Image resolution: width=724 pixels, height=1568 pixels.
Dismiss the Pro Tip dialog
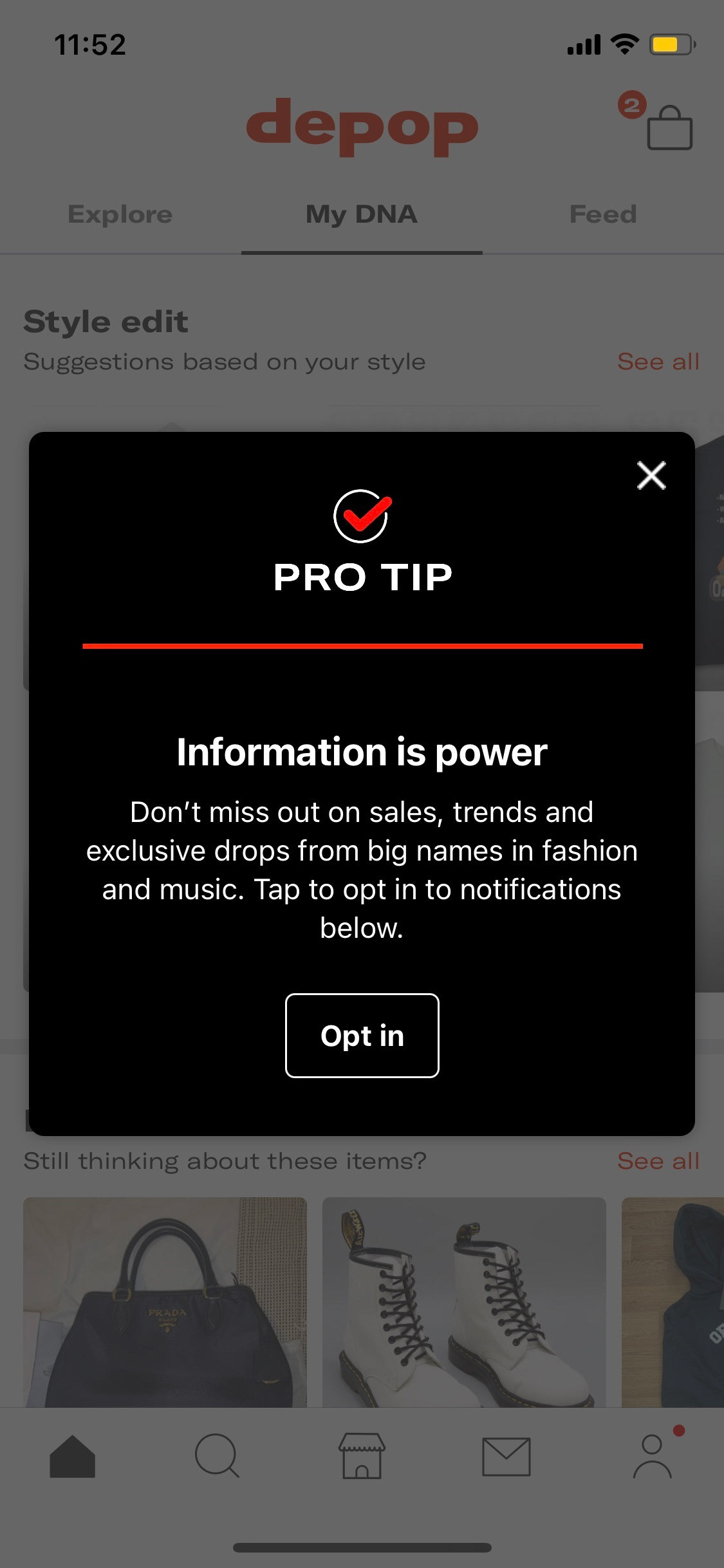pyautogui.click(x=651, y=476)
